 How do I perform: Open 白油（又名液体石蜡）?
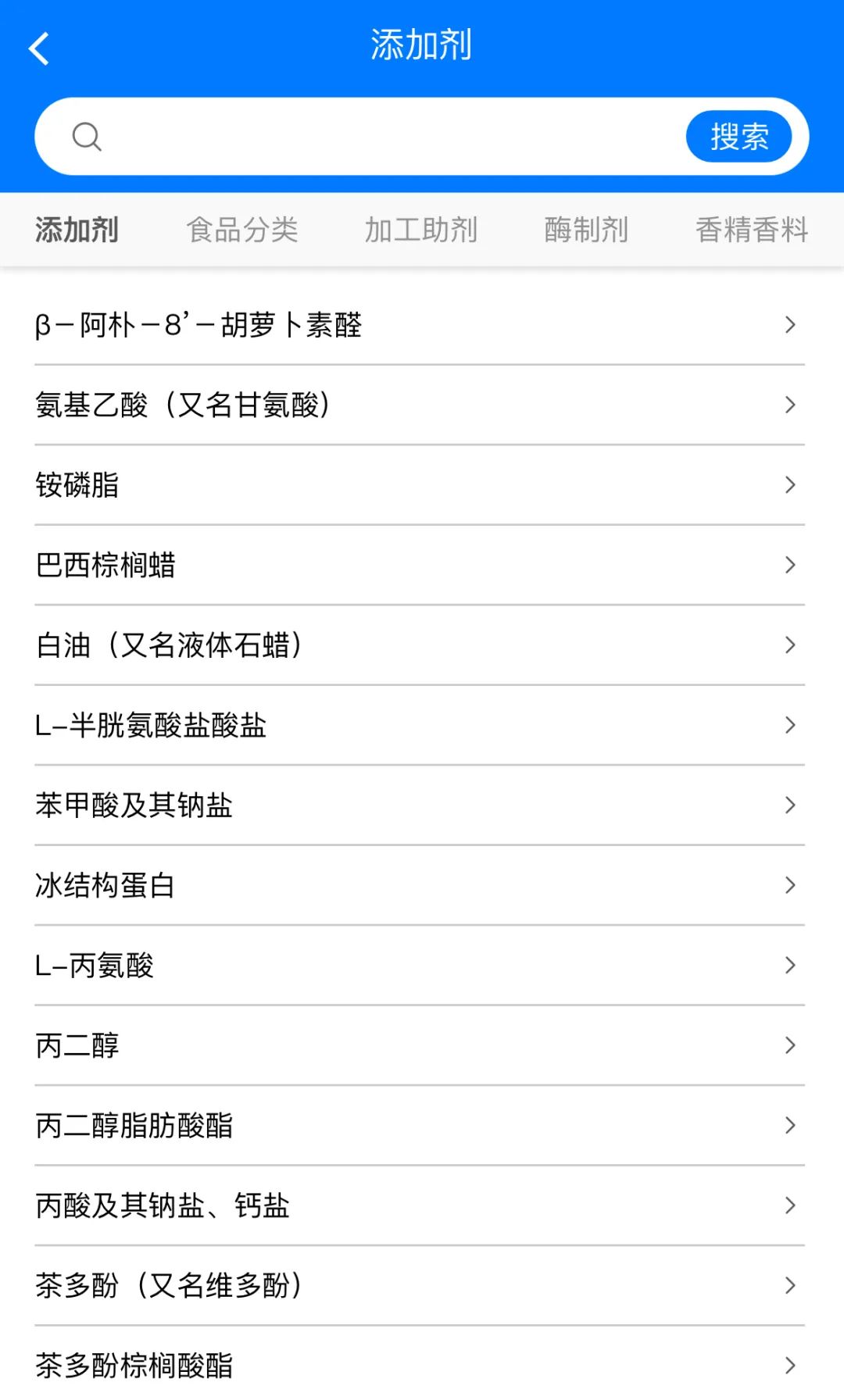tap(420, 645)
